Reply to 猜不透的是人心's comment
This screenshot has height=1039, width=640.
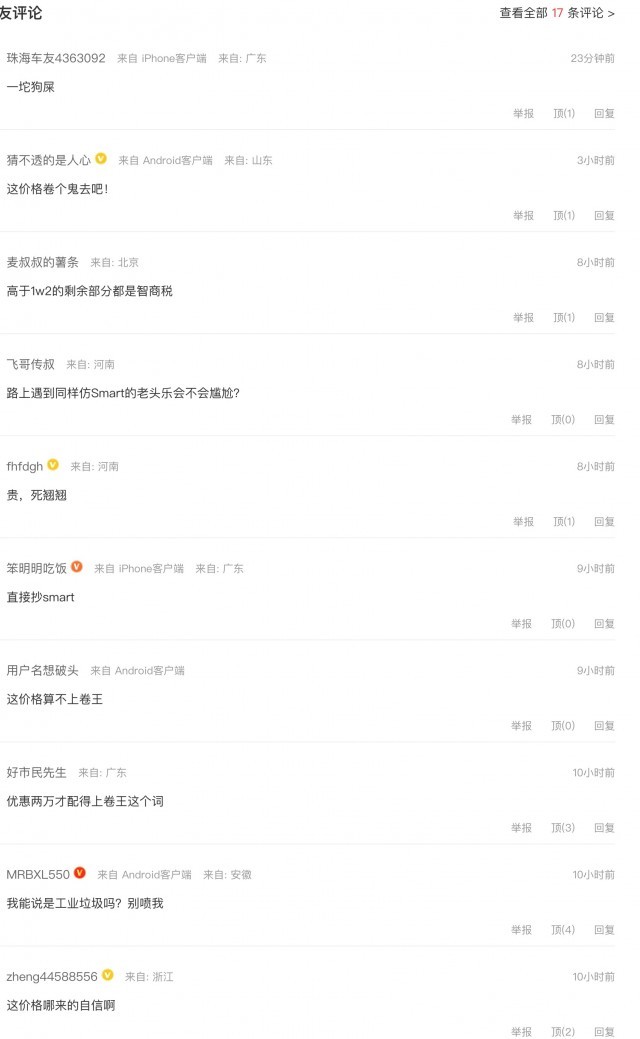tap(604, 216)
